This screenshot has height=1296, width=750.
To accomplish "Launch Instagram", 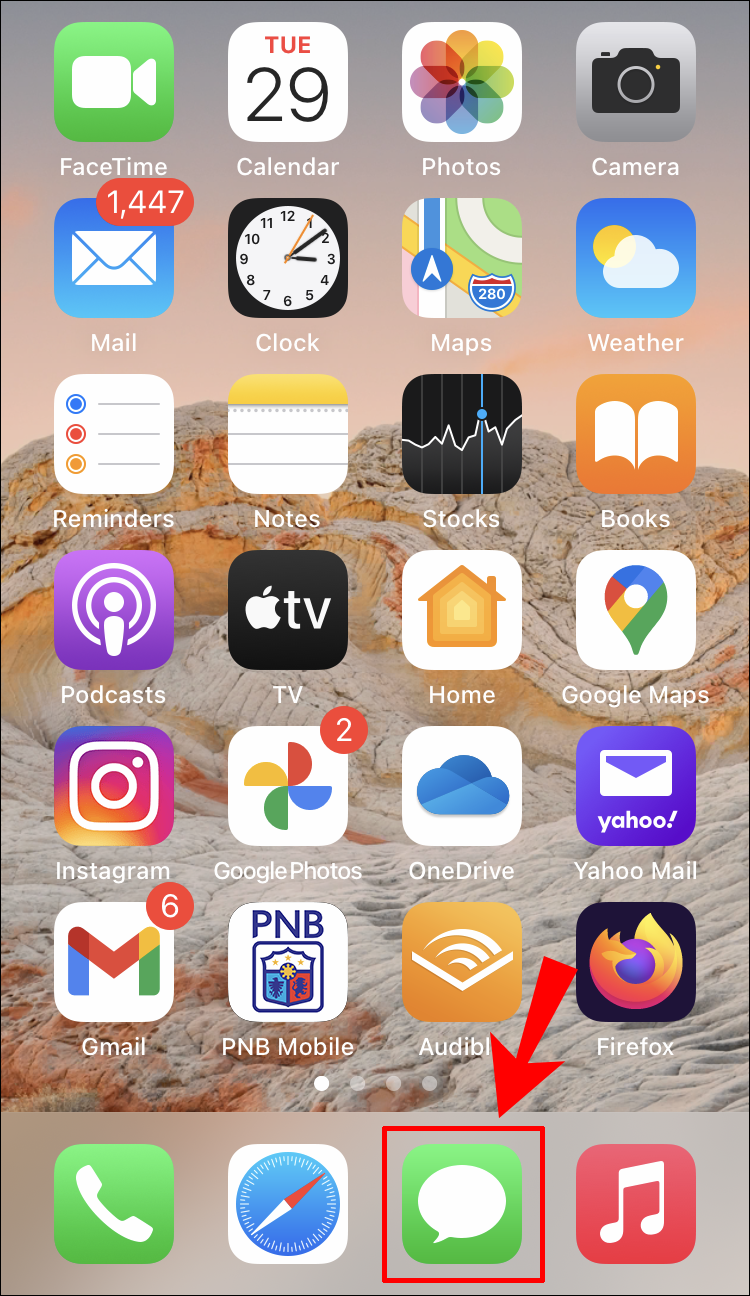I will [114, 786].
